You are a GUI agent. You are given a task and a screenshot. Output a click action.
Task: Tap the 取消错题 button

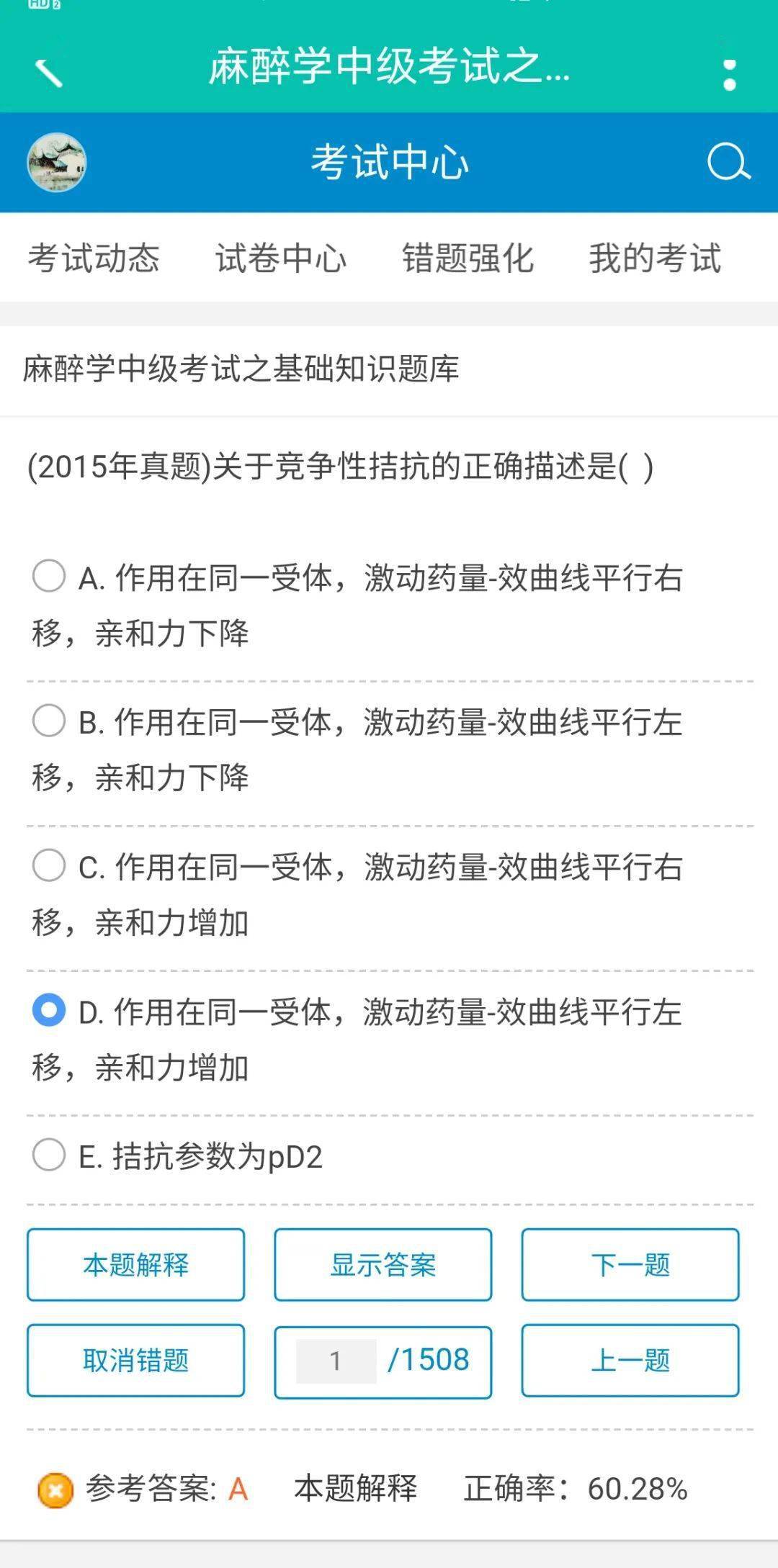click(135, 1361)
